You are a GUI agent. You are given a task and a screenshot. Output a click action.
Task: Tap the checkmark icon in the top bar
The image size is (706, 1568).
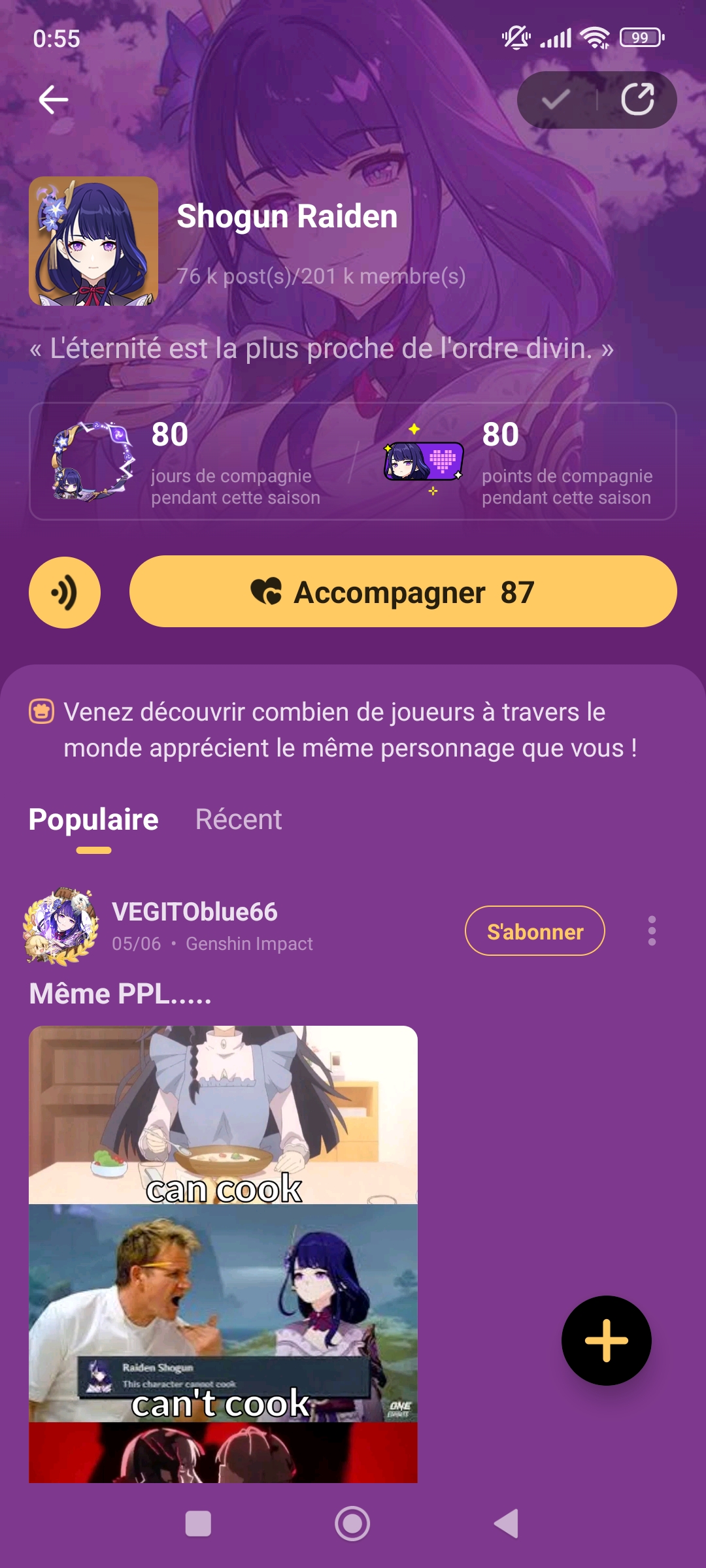click(x=556, y=100)
